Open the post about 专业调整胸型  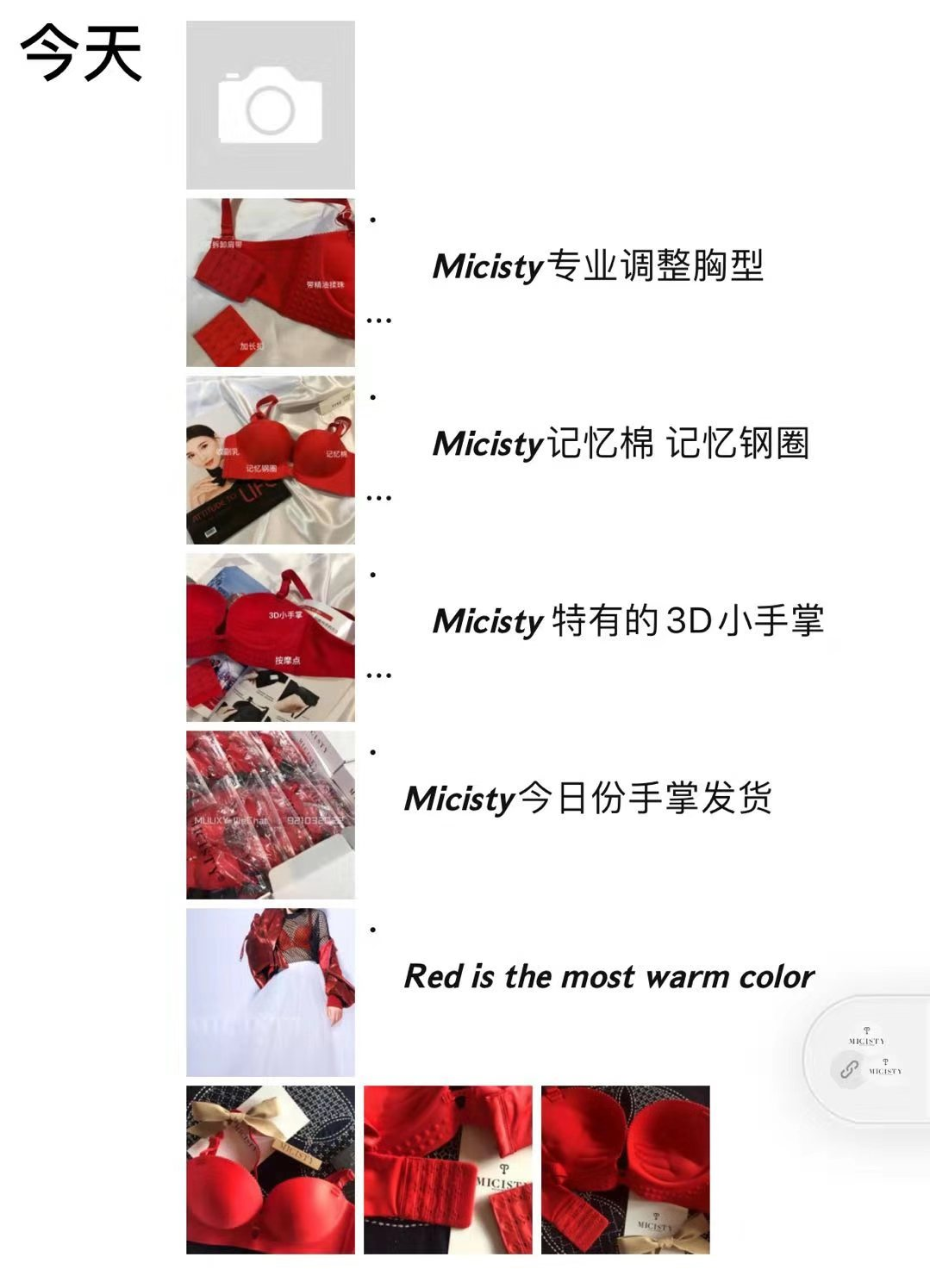[x=597, y=266]
